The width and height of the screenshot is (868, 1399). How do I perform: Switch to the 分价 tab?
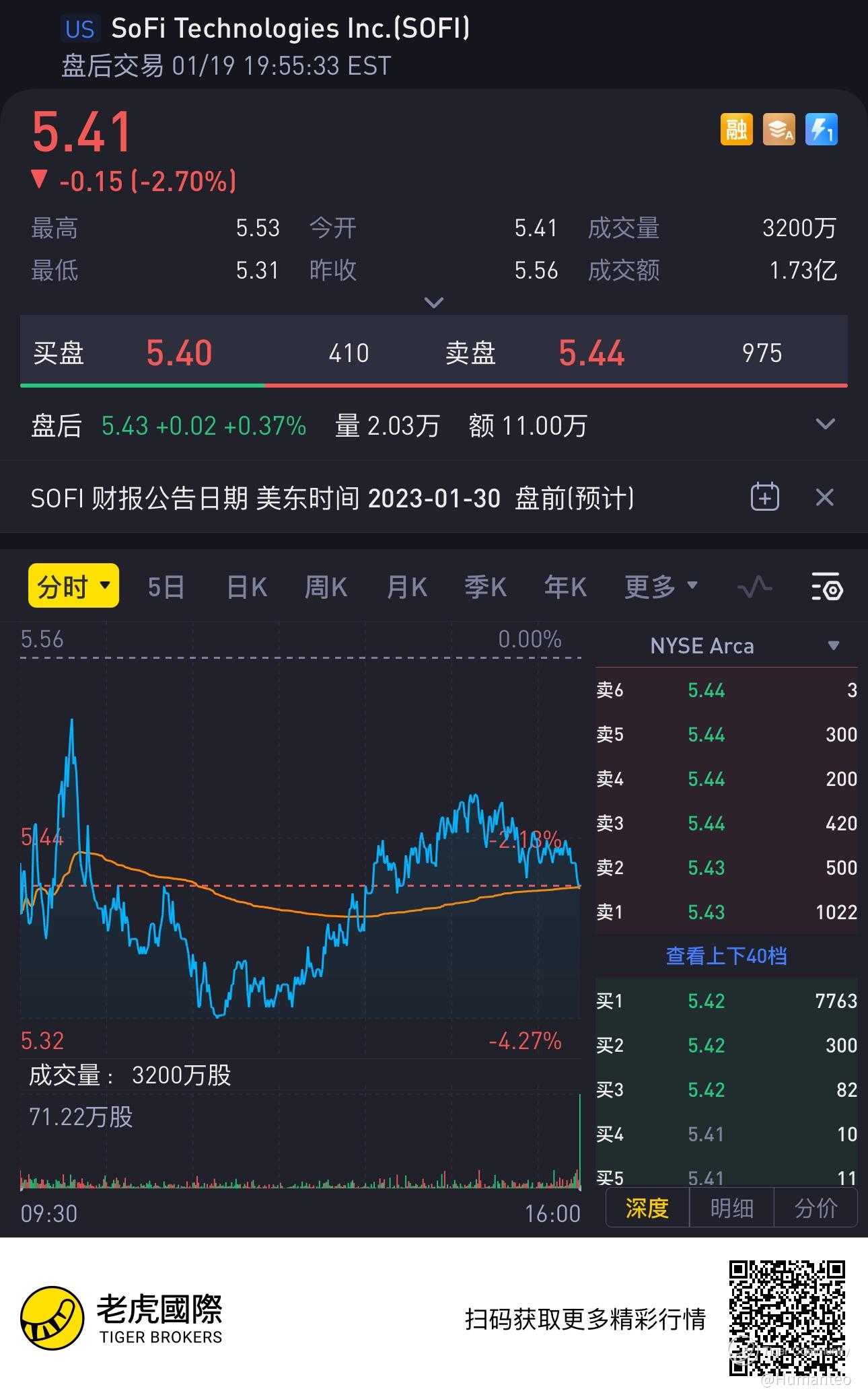click(x=816, y=1208)
